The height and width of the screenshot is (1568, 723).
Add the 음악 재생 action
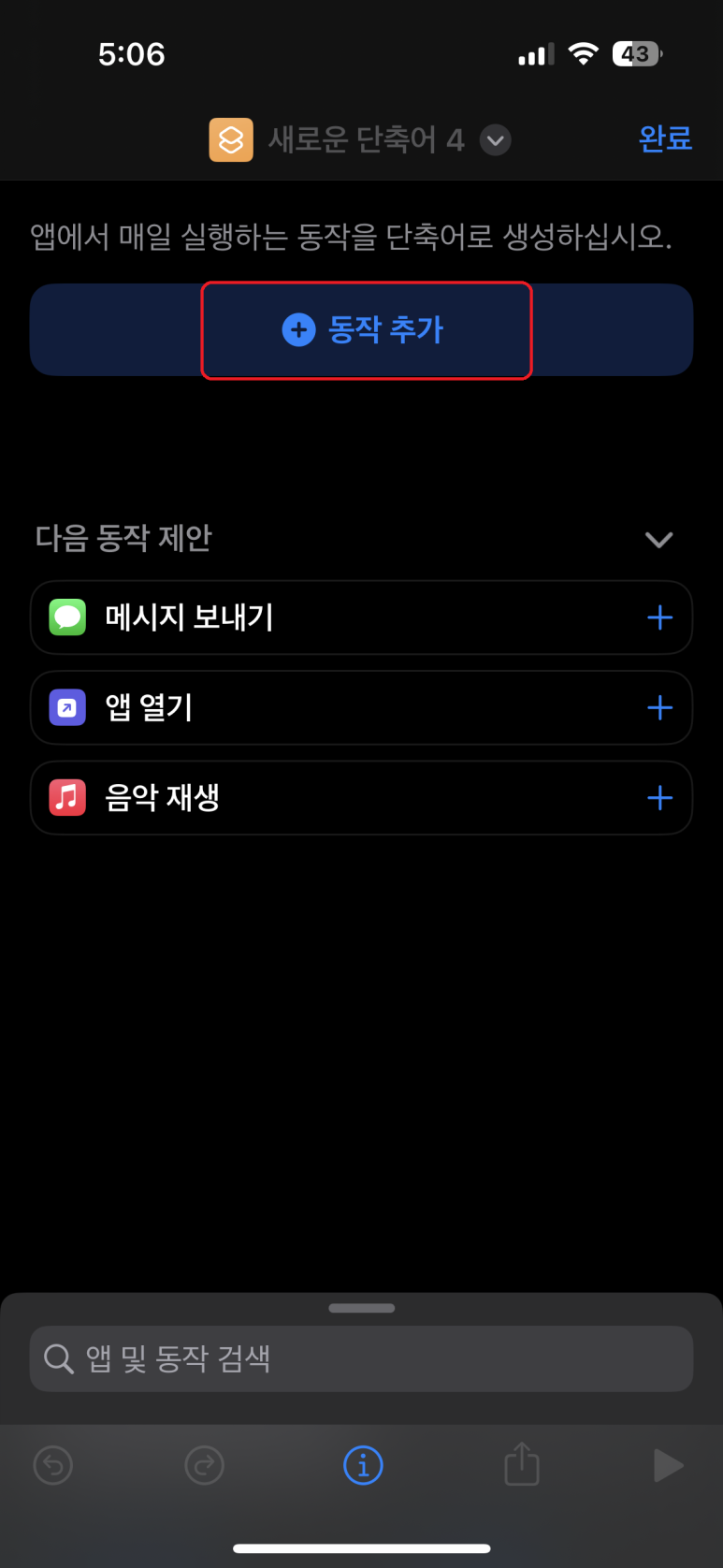[659, 798]
